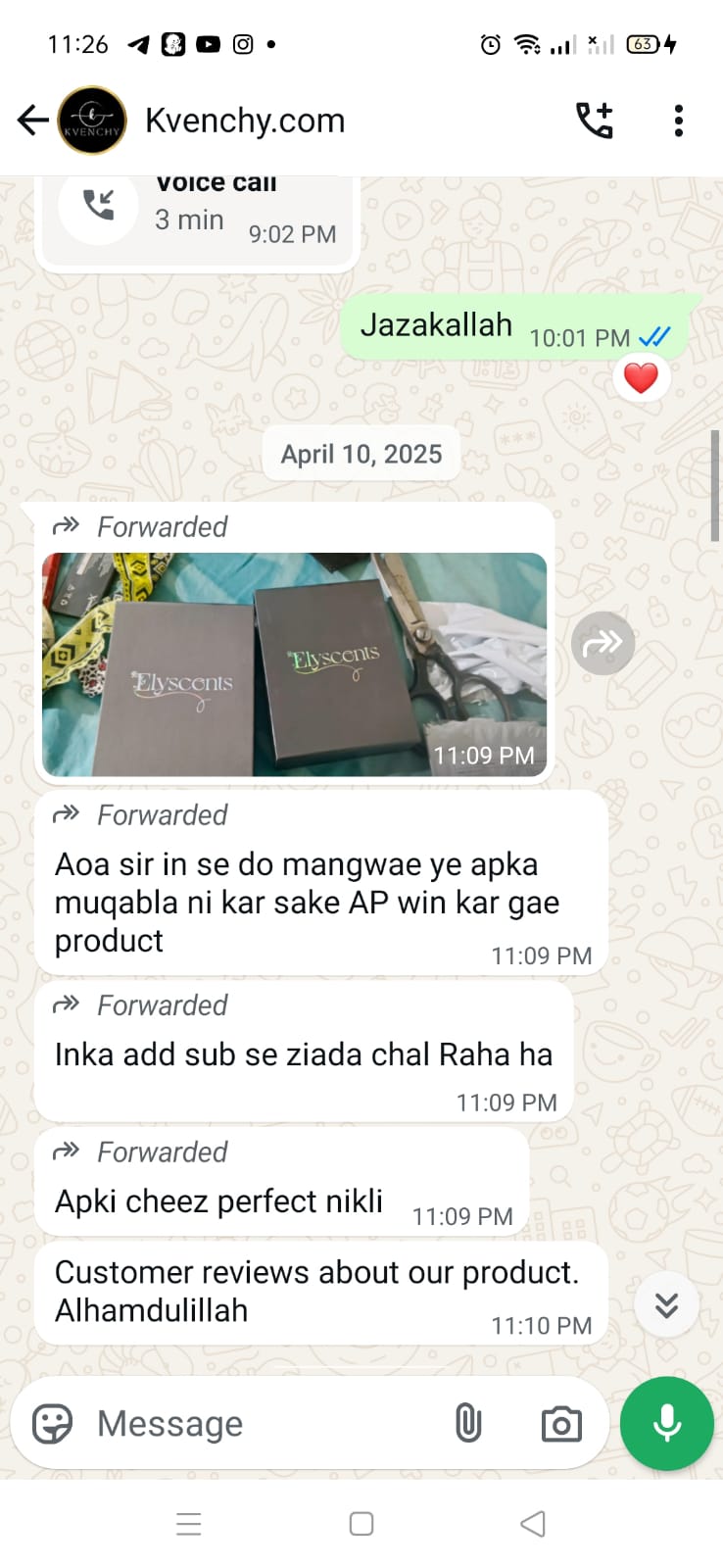This screenshot has width=723, height=1568.
Task: Forward the Elyscents photo message
Action: pos(602,643)
